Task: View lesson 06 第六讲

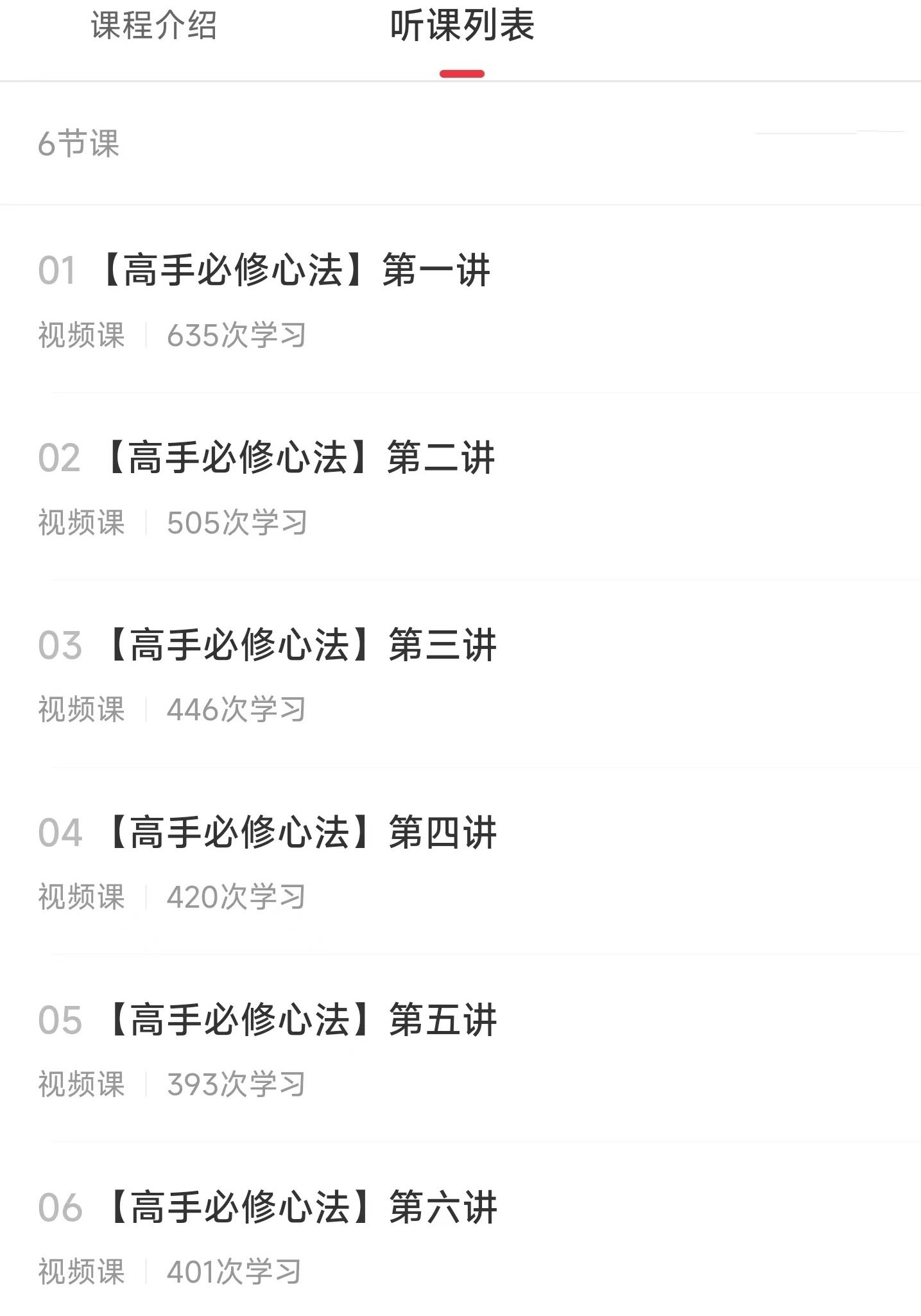Action: pyautogui.click(x=300, y=1208)
